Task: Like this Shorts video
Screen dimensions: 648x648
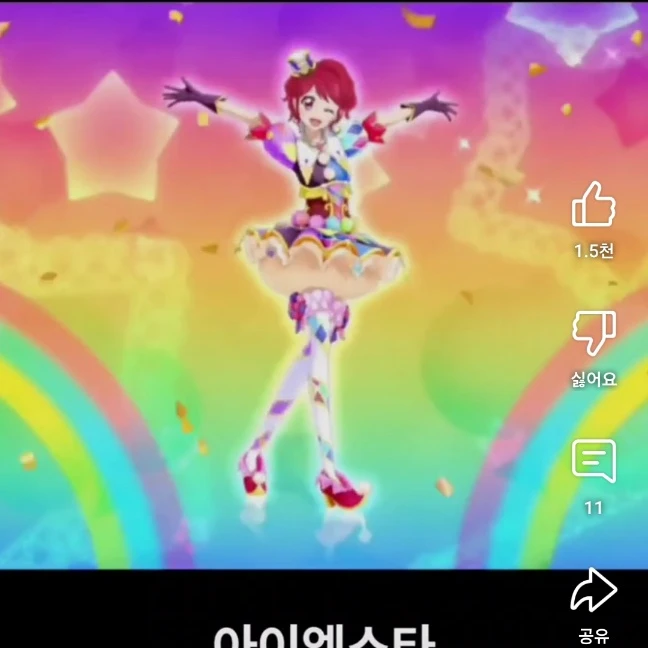Action: [593, 206]
